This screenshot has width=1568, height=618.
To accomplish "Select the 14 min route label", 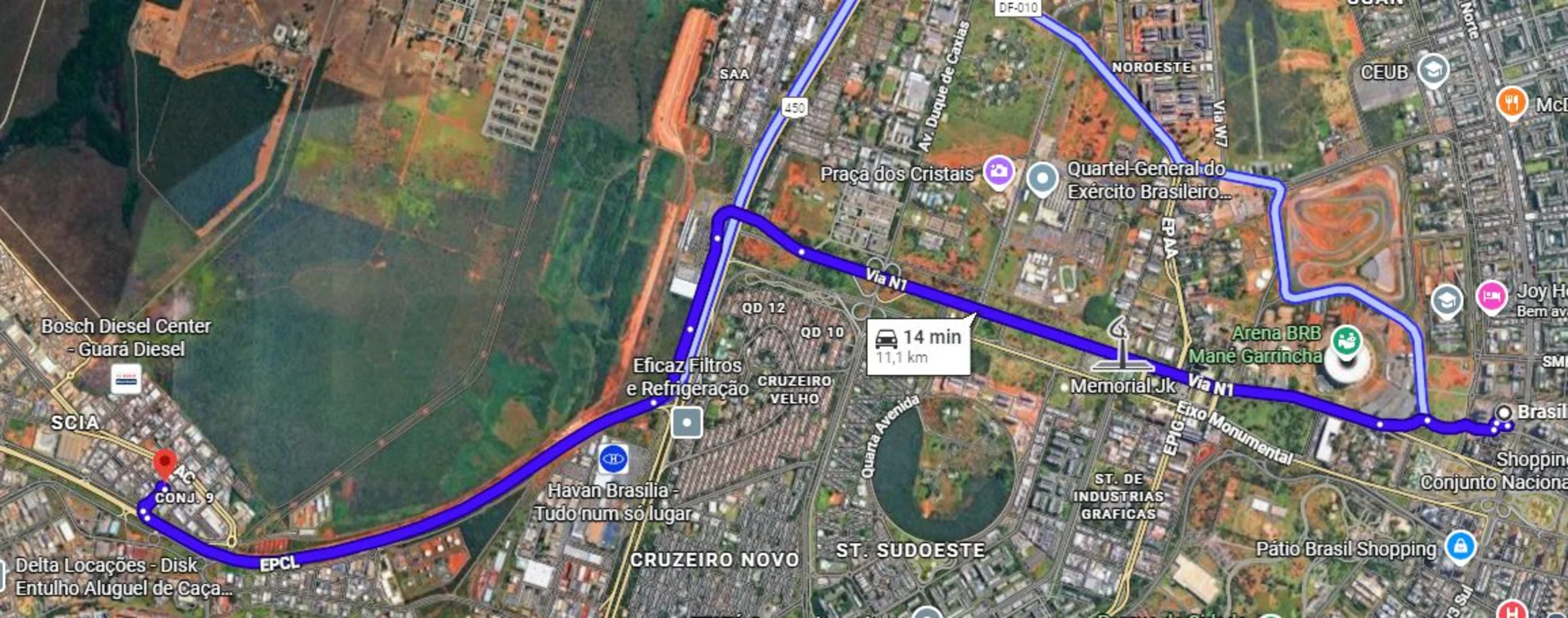I will pos(919,346).
